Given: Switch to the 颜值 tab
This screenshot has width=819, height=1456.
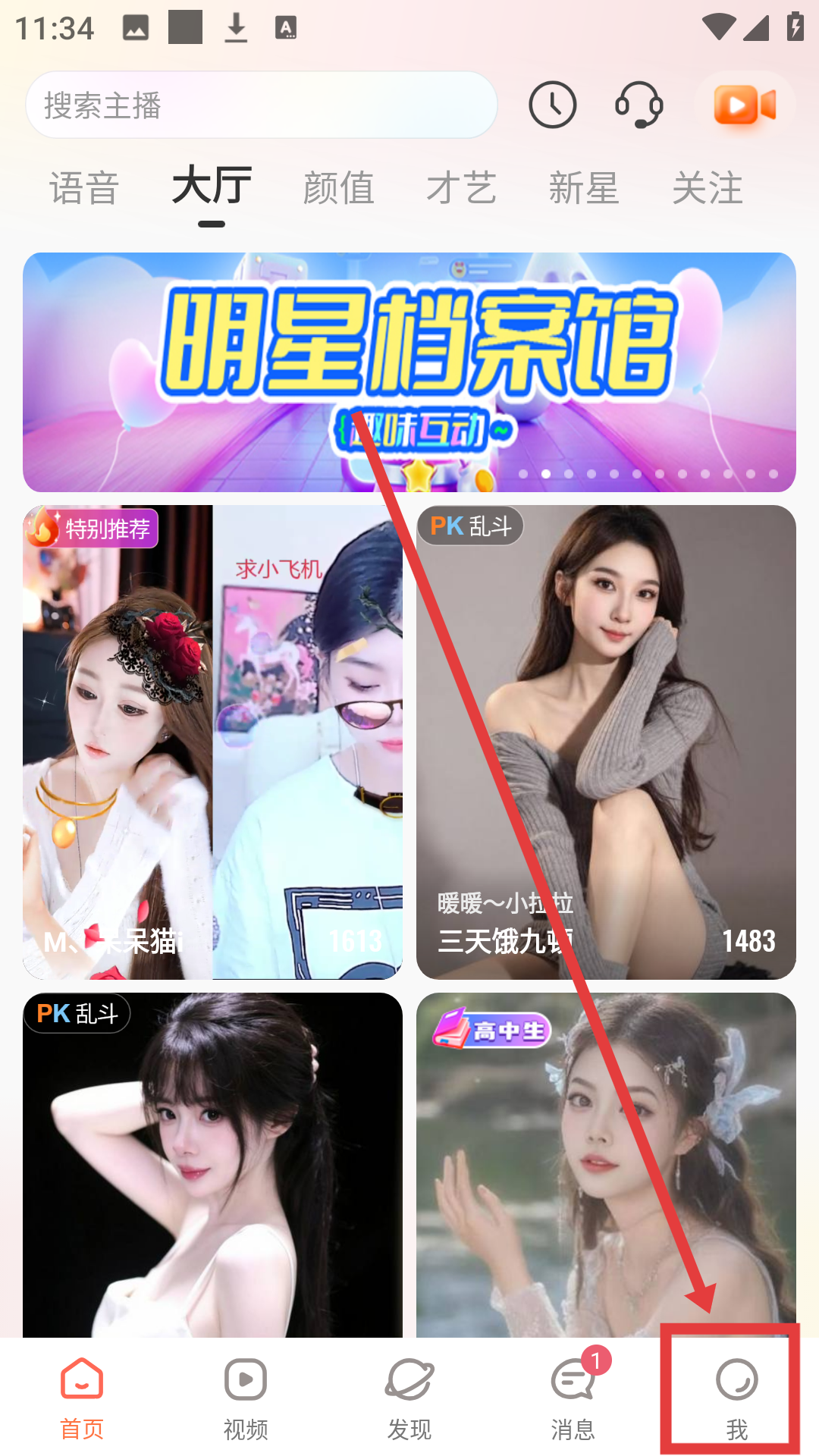Looking at the screenshot, I should pyautogui.click(x=338, y=188).
